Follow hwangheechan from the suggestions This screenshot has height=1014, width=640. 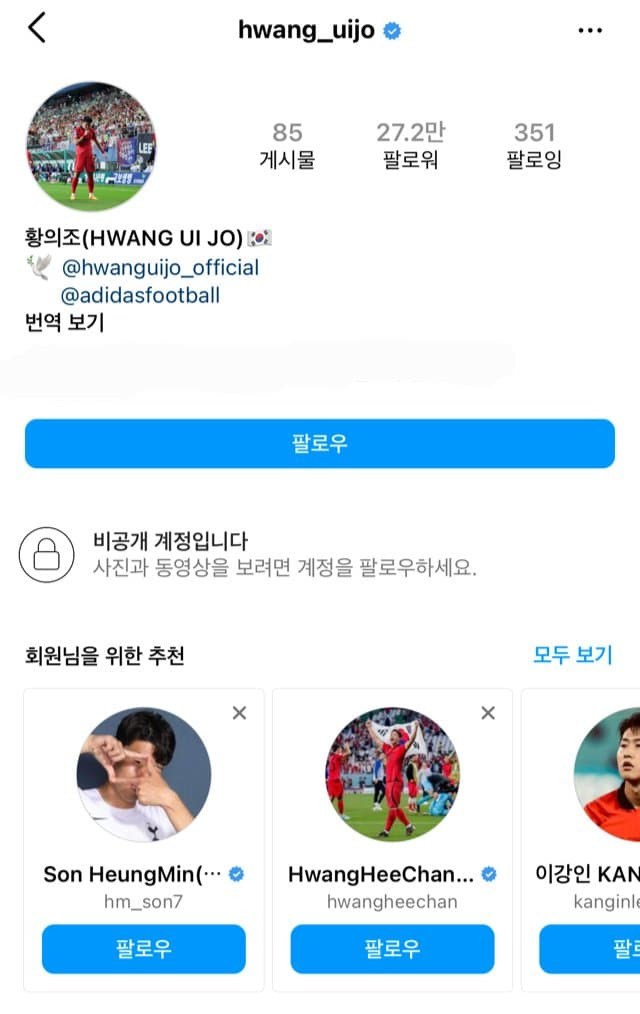(x=392, y=949)
